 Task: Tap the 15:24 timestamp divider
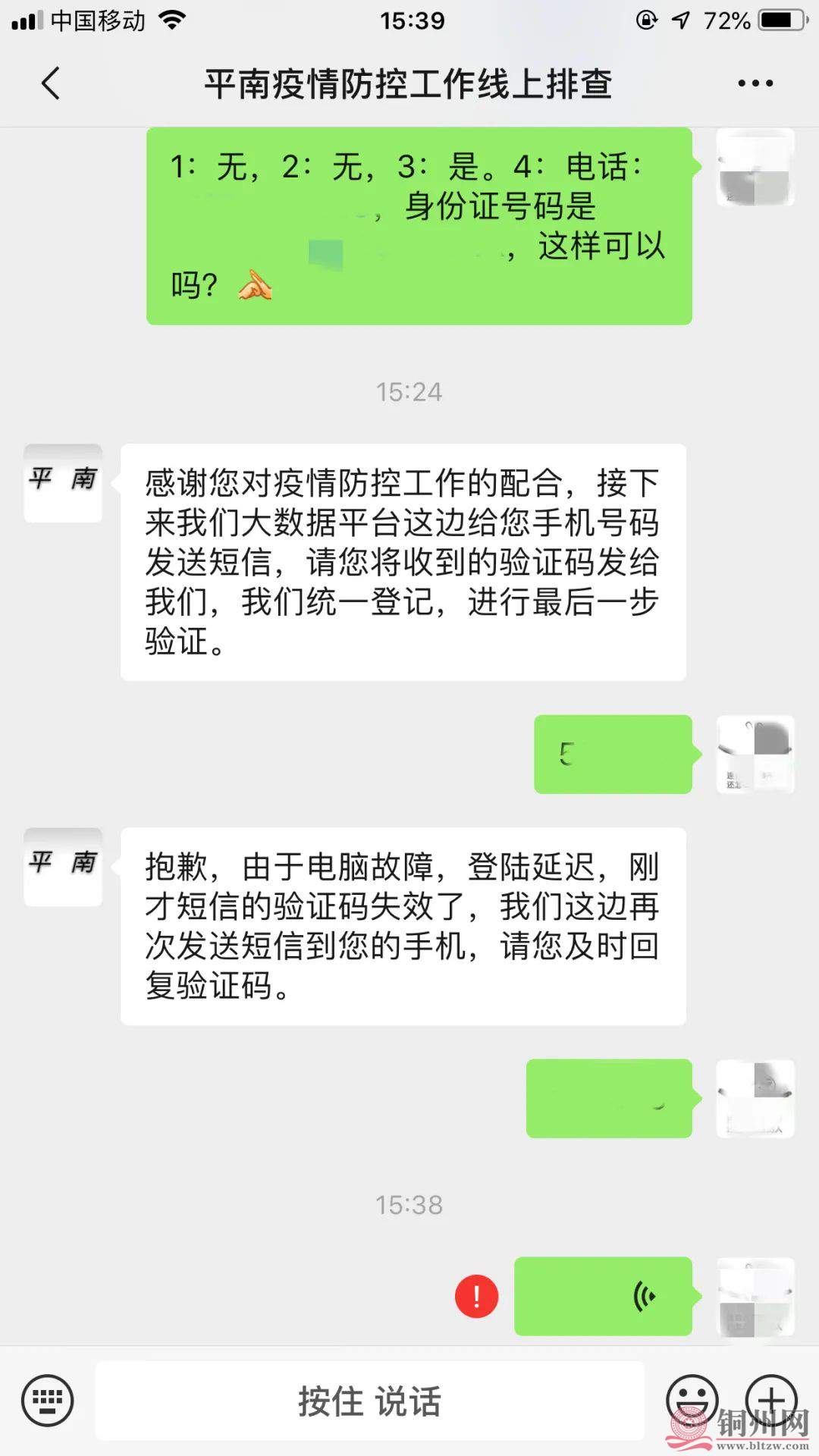(x=409, y=393)
